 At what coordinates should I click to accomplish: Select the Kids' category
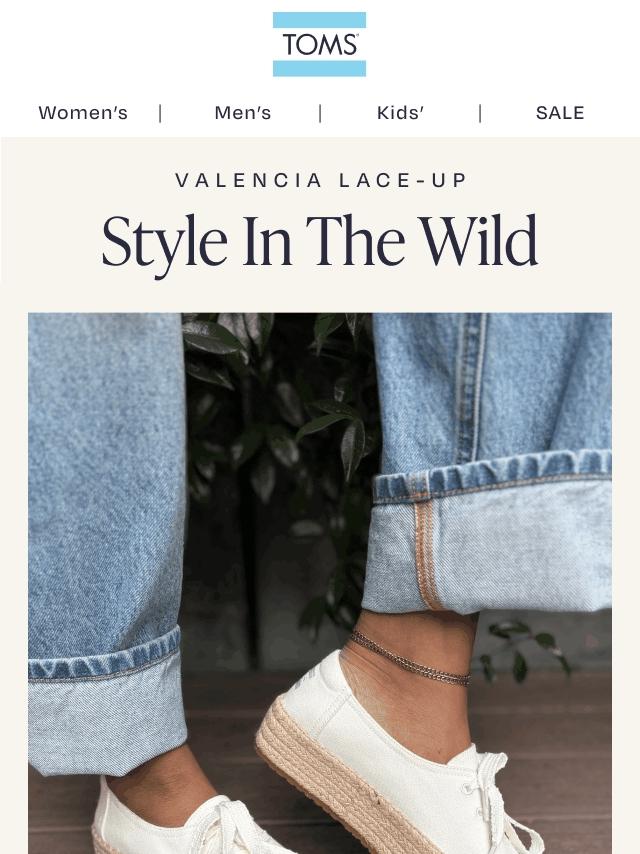tap(400, 113)
